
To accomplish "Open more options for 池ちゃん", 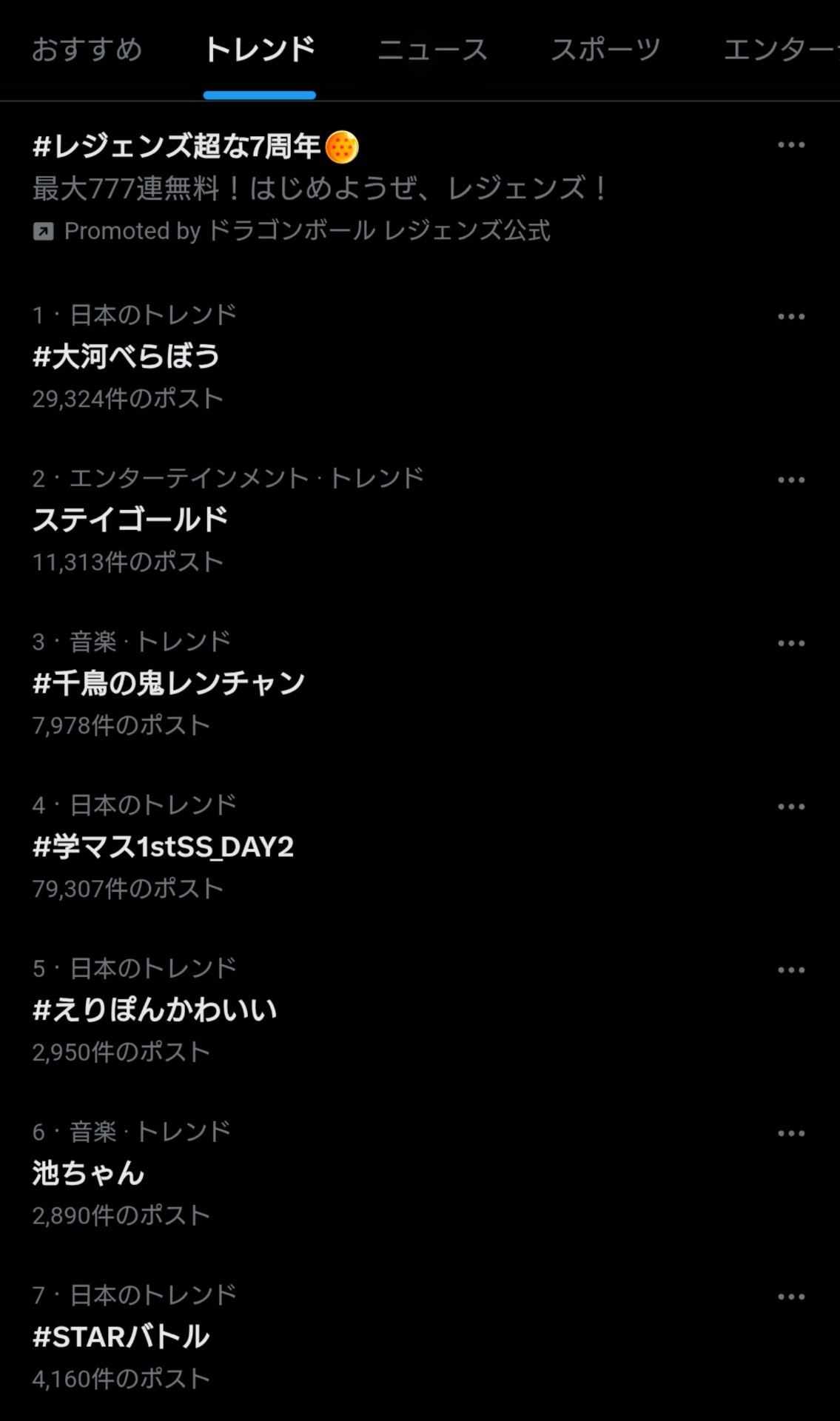I will pyautogui.click(x=791, y=1134).
